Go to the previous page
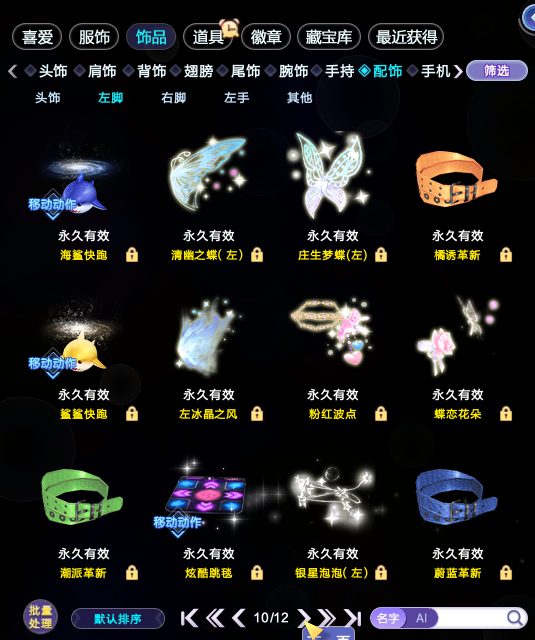 [239, 618]
